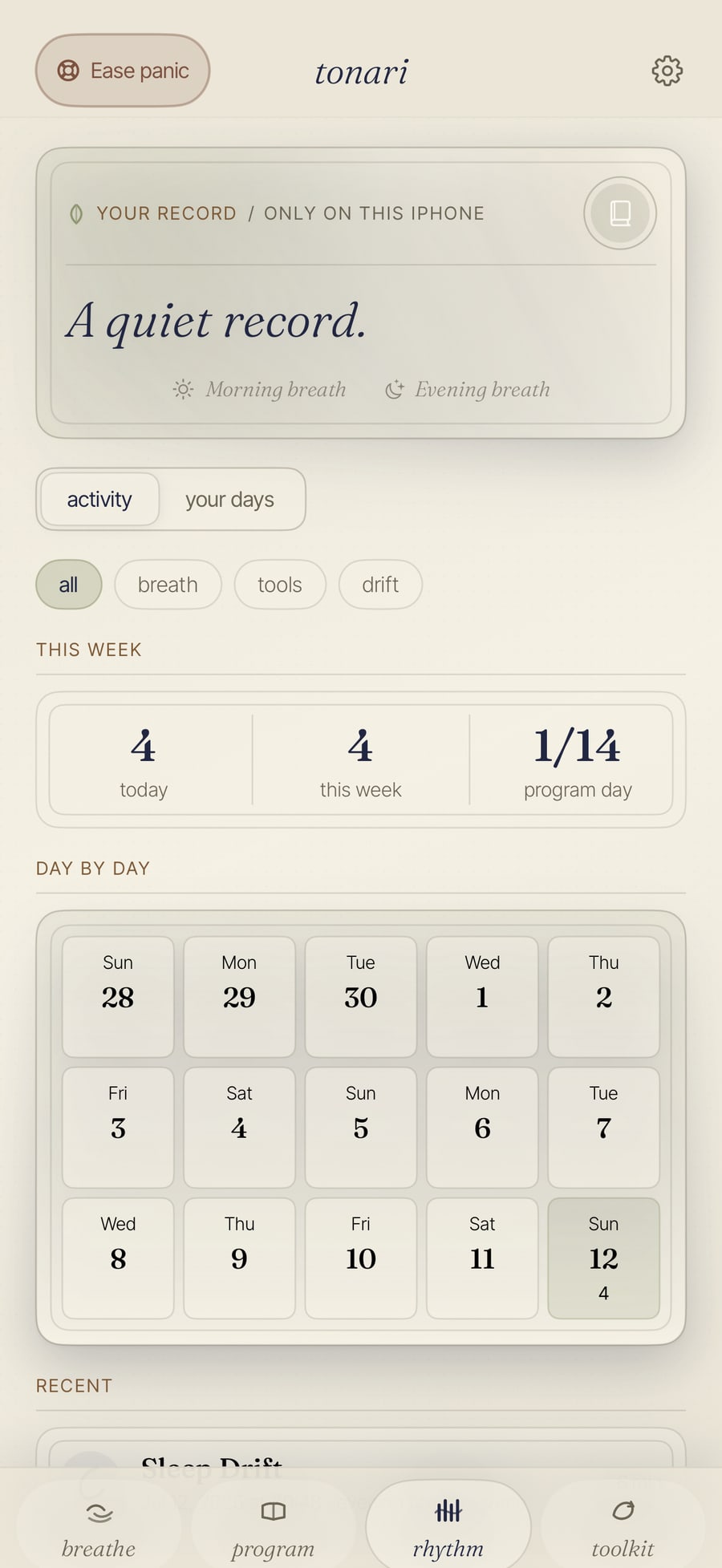The width and height of the screenshot is (722, 1568).
Task: Filter by the drift chip
Action: 380,585
